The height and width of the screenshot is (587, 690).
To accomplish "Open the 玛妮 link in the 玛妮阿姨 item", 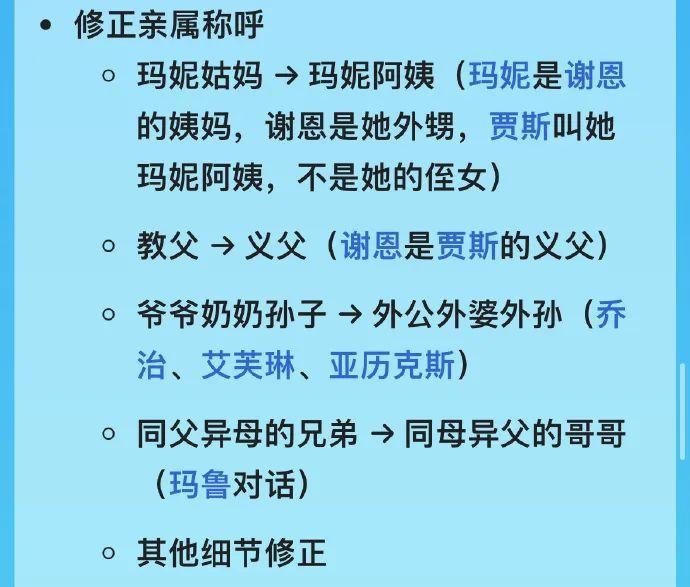I will tap(500, 76).
